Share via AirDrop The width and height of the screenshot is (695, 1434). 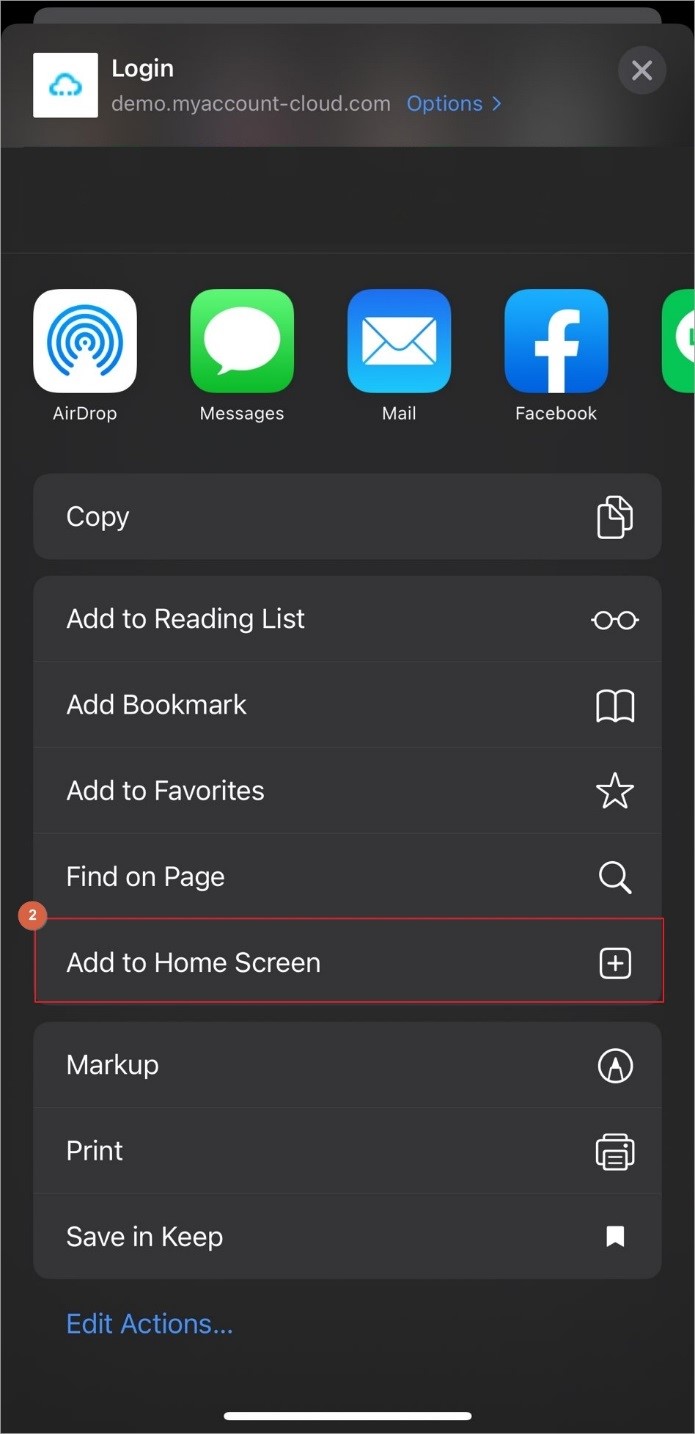(x=85, y=342)
